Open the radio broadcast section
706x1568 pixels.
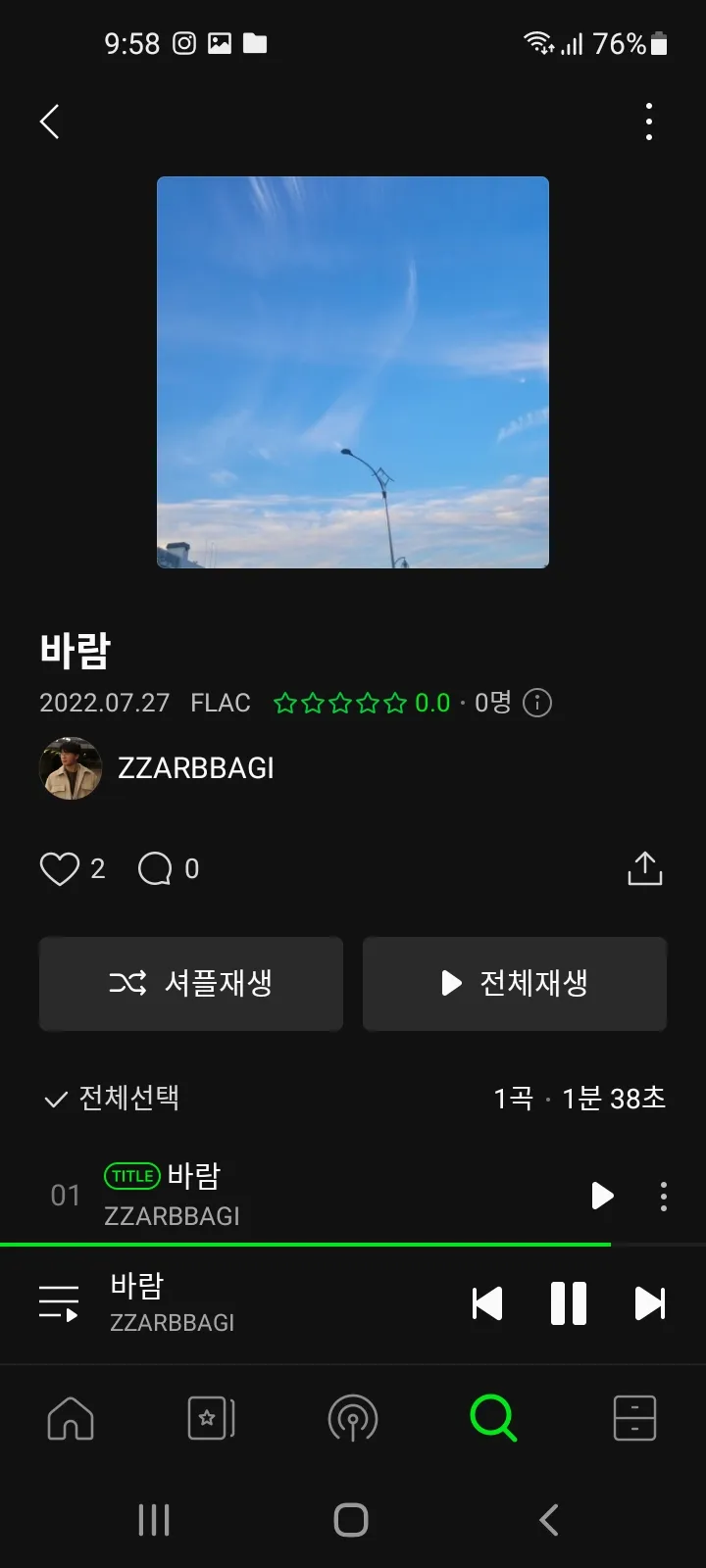pos(352,1418)
